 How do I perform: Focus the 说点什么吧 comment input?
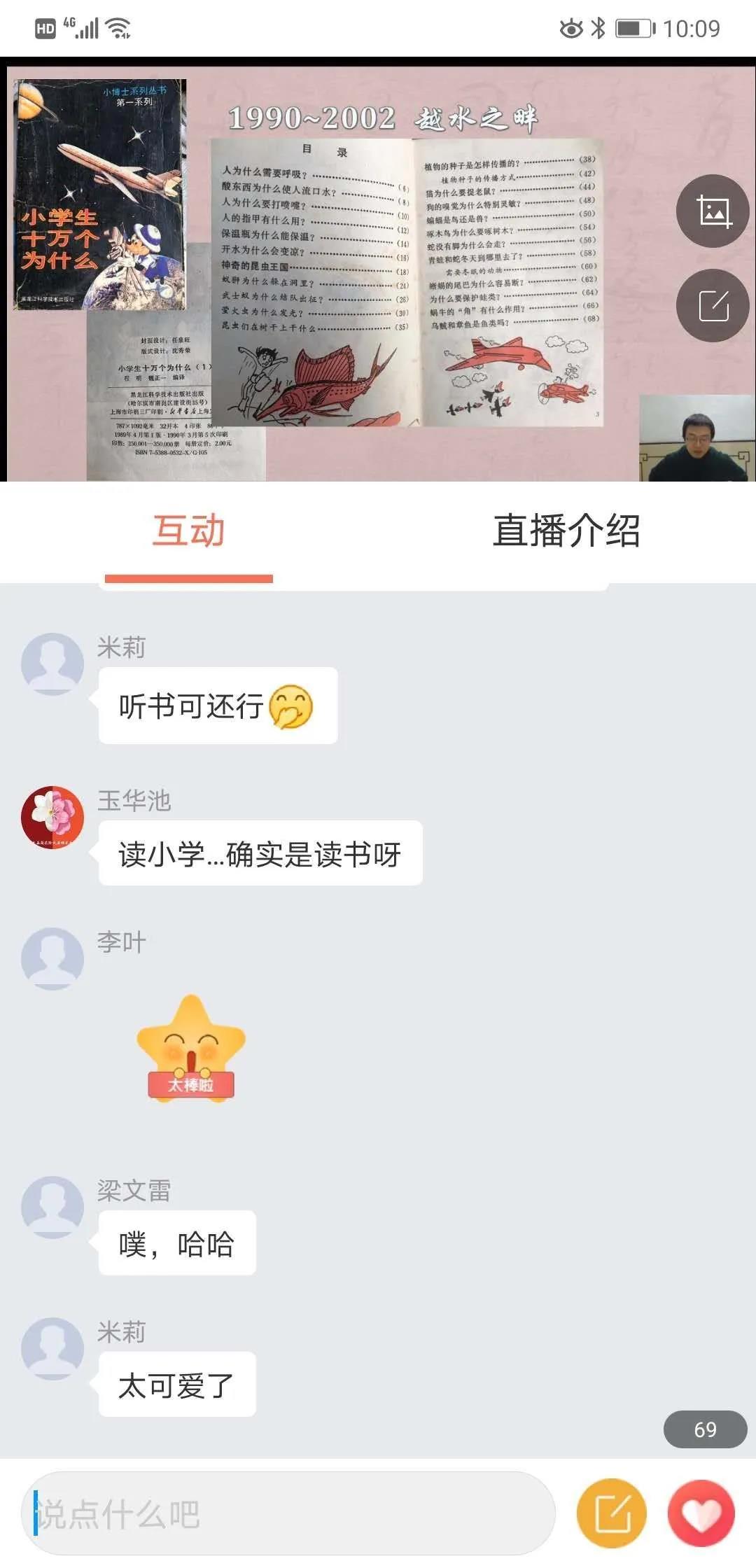pyautogui.click(x=287, y=1514)
